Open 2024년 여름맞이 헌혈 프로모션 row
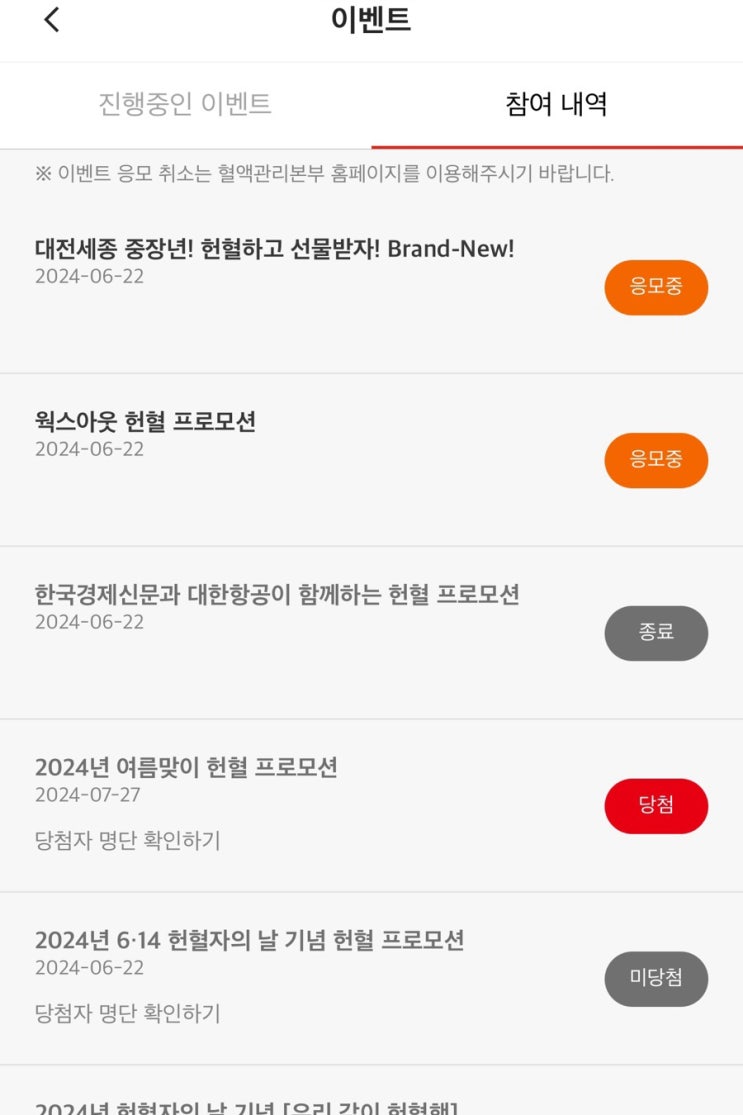This screenshot has width=743, height=1115. 371,806
